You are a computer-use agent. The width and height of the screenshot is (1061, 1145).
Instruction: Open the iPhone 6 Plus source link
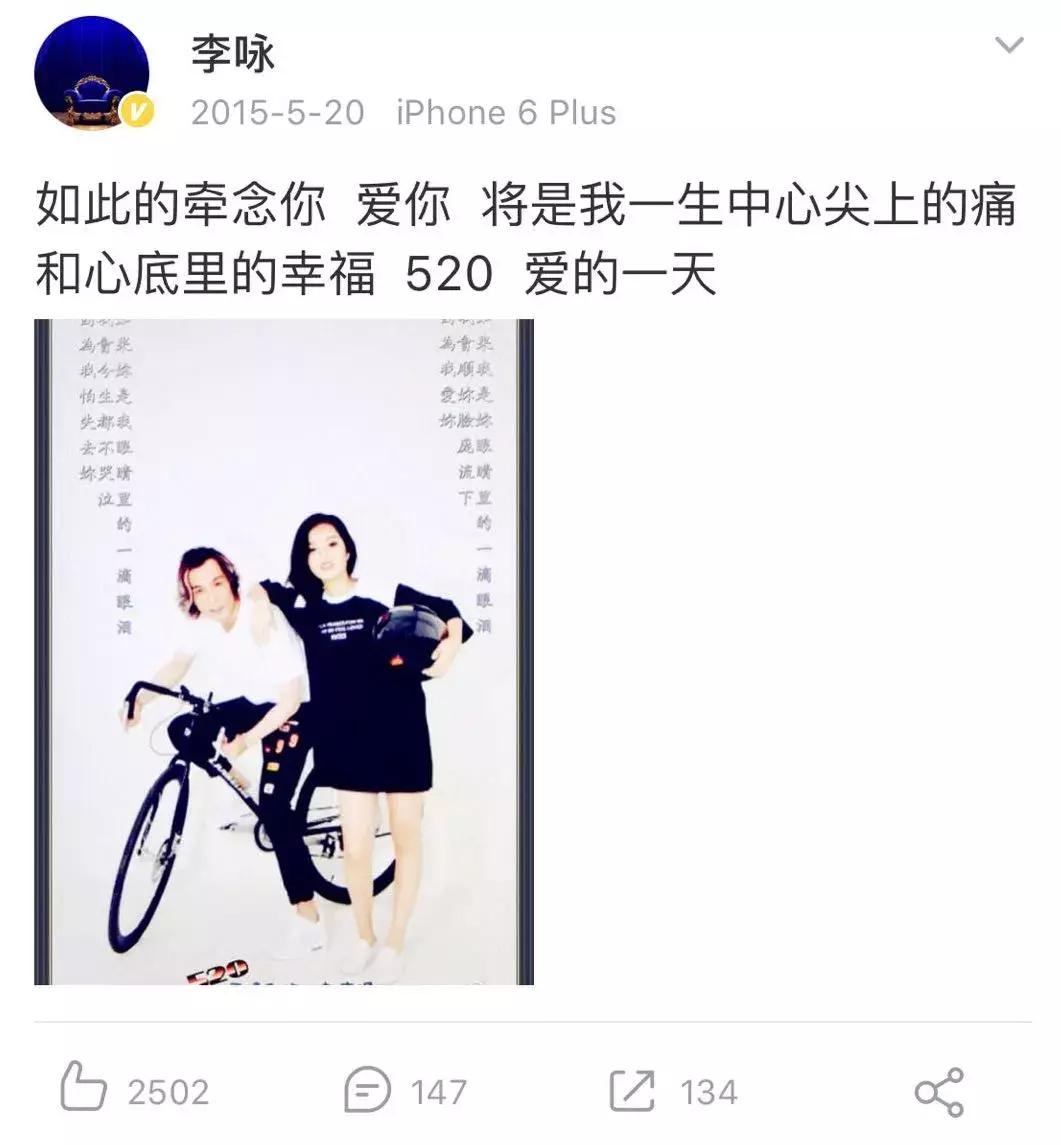(x=502, y=111)
